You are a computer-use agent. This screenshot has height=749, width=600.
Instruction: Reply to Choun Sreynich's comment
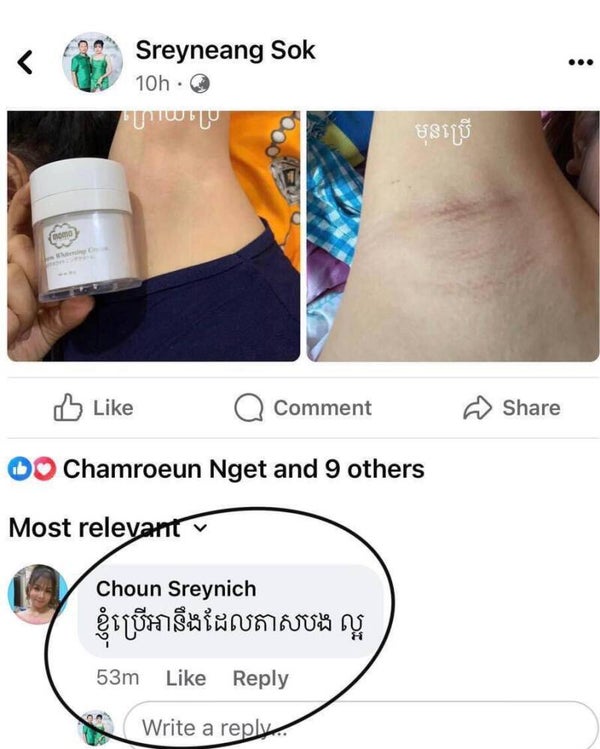point(260,678)
